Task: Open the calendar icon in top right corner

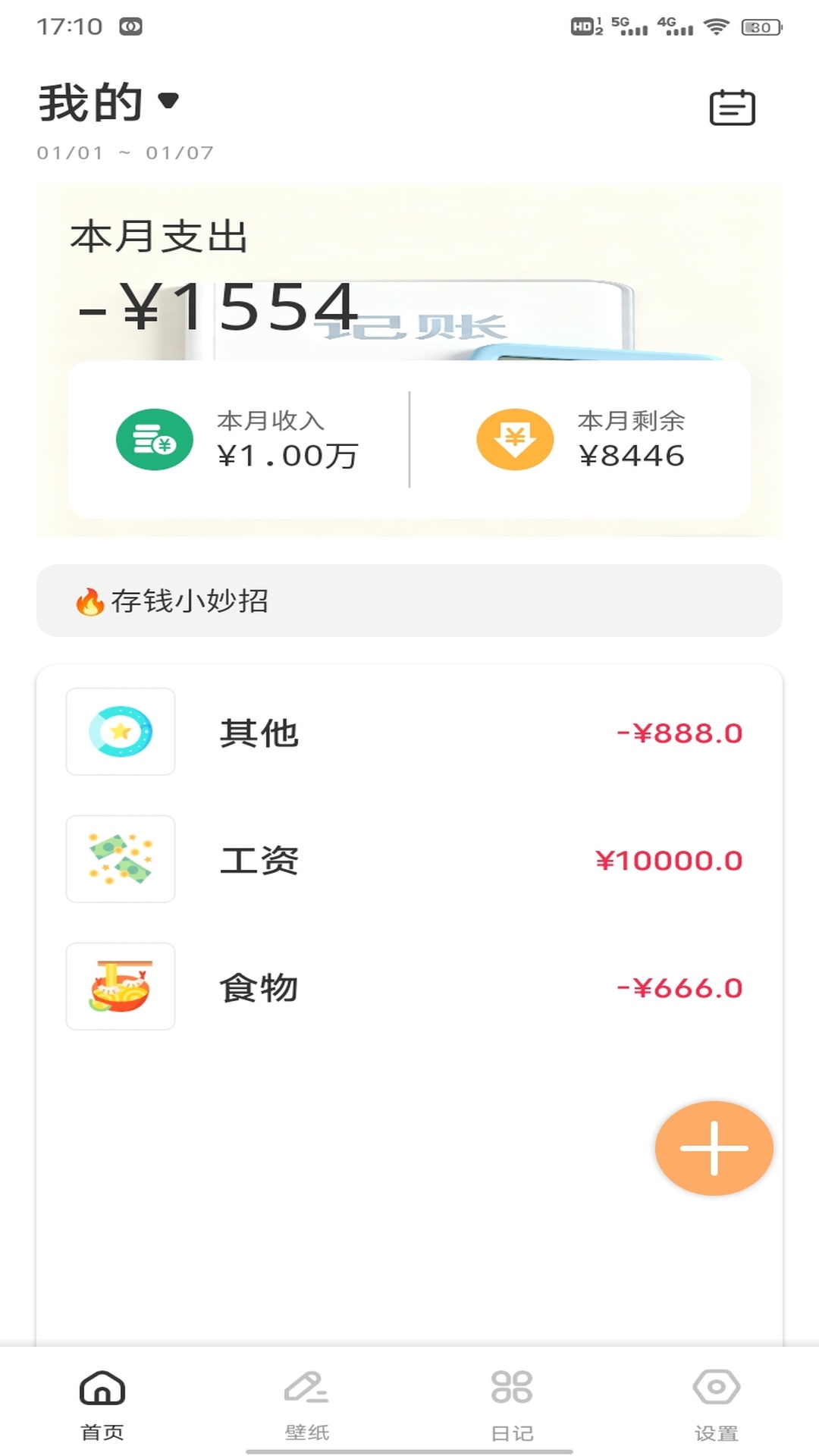Action: (732, 107)
